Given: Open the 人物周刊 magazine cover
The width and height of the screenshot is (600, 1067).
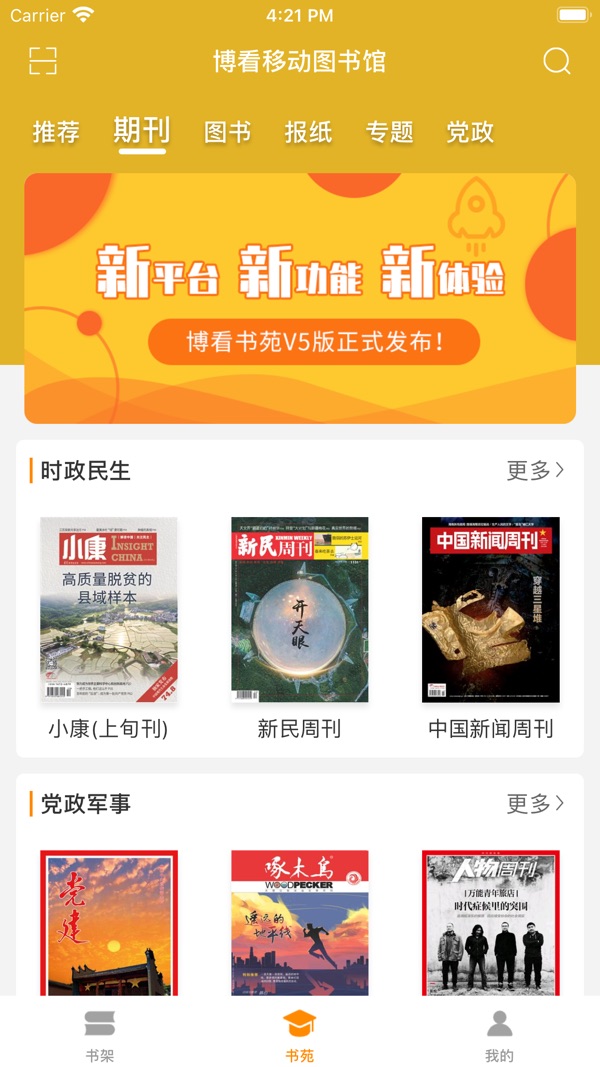Looking at the screenshot, I should click(490, 923).
